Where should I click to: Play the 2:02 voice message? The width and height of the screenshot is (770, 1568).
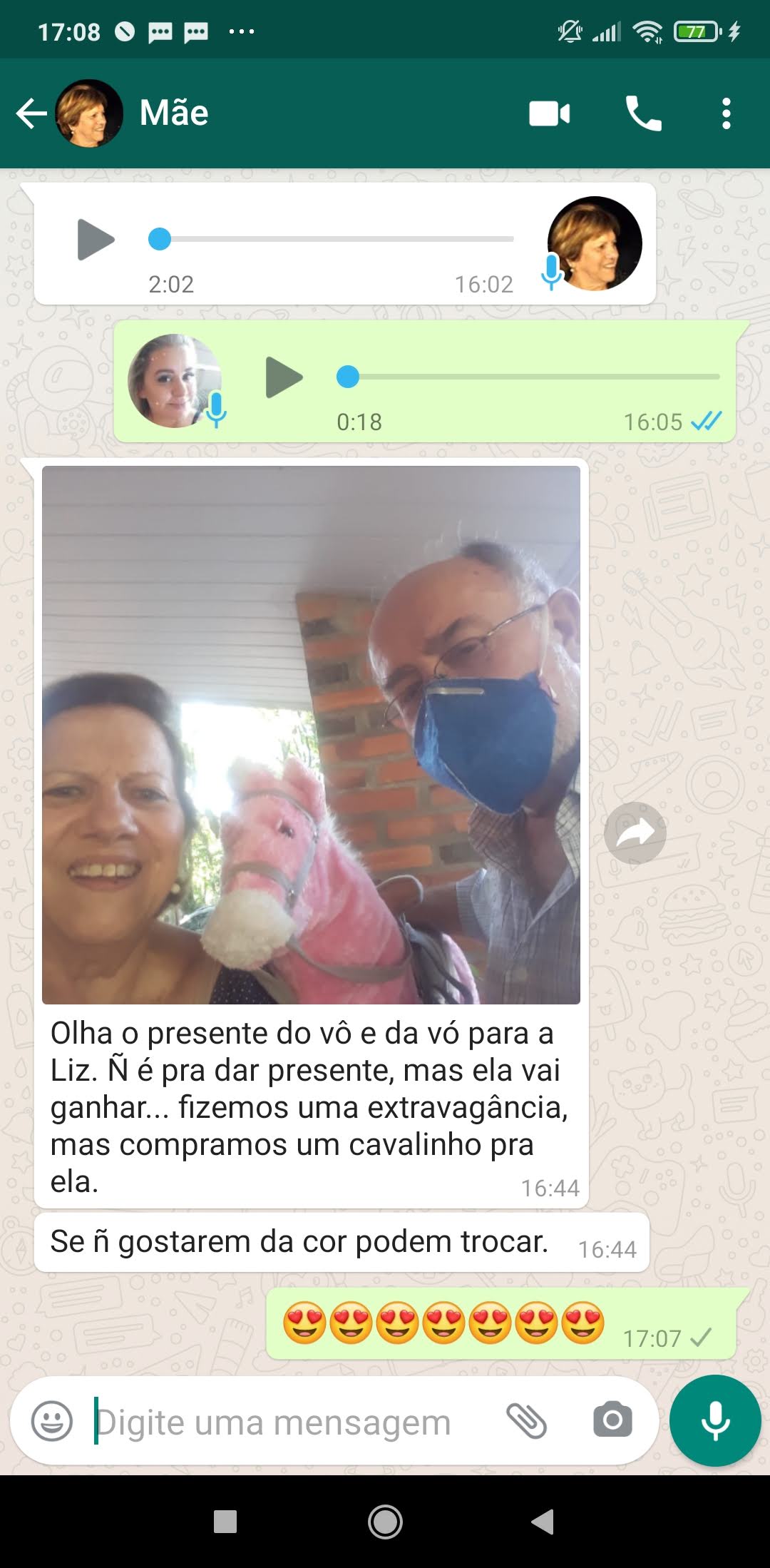96,239
